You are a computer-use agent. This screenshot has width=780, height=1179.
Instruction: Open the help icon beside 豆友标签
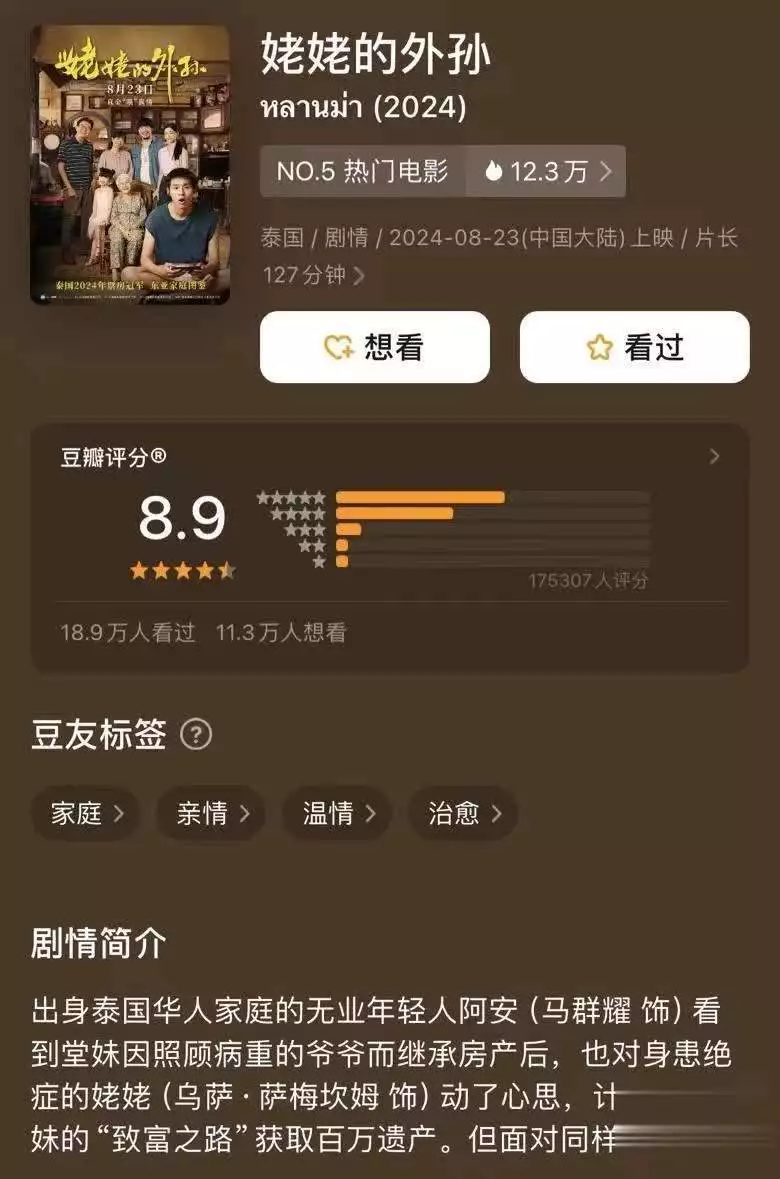(x=196, y=736)
